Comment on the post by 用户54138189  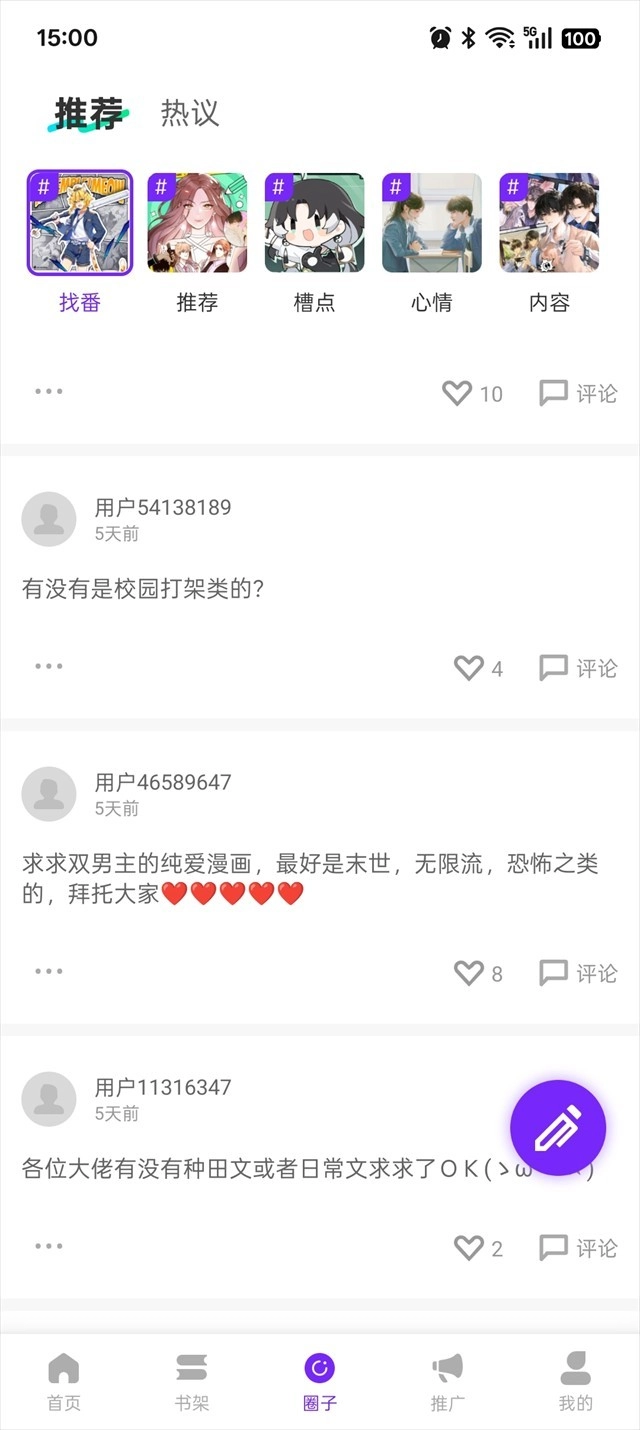point(578,668)
